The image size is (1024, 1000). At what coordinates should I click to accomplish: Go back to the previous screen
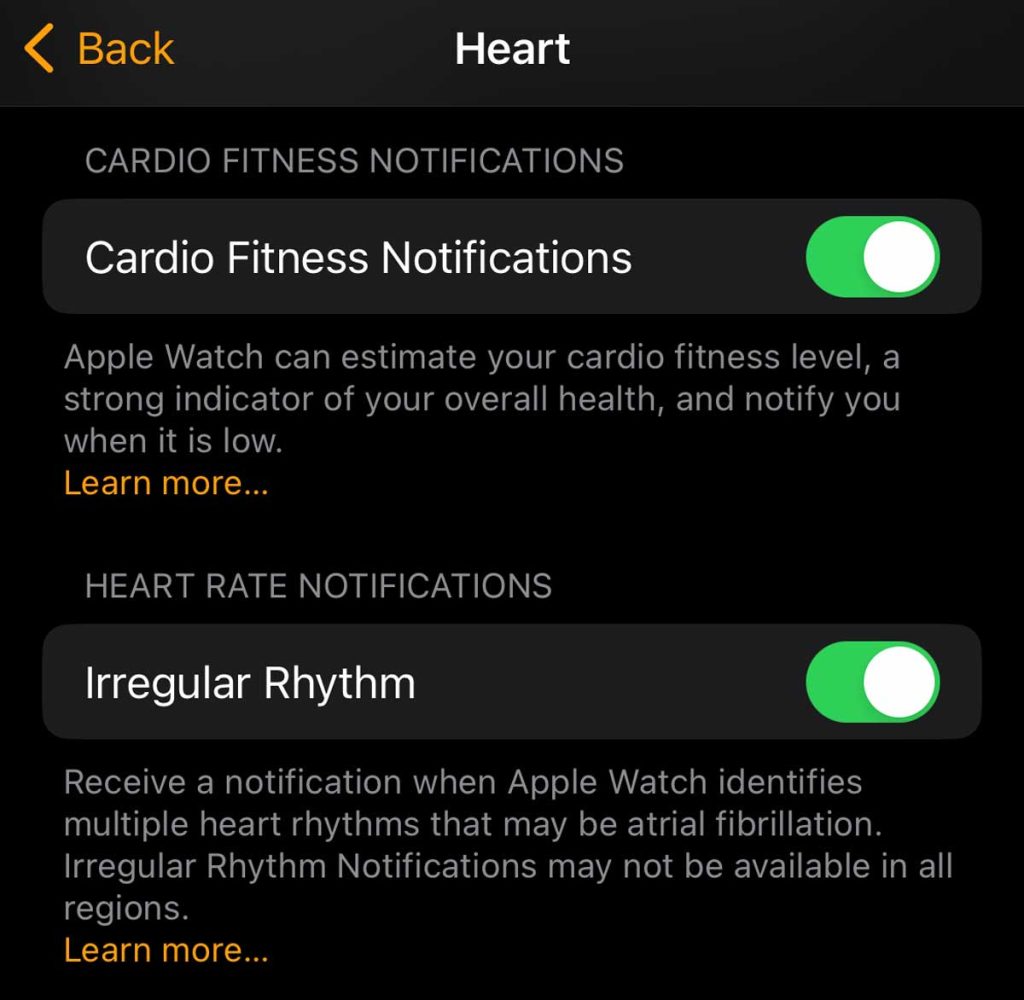pyautogui.click(x=98, y=49)
